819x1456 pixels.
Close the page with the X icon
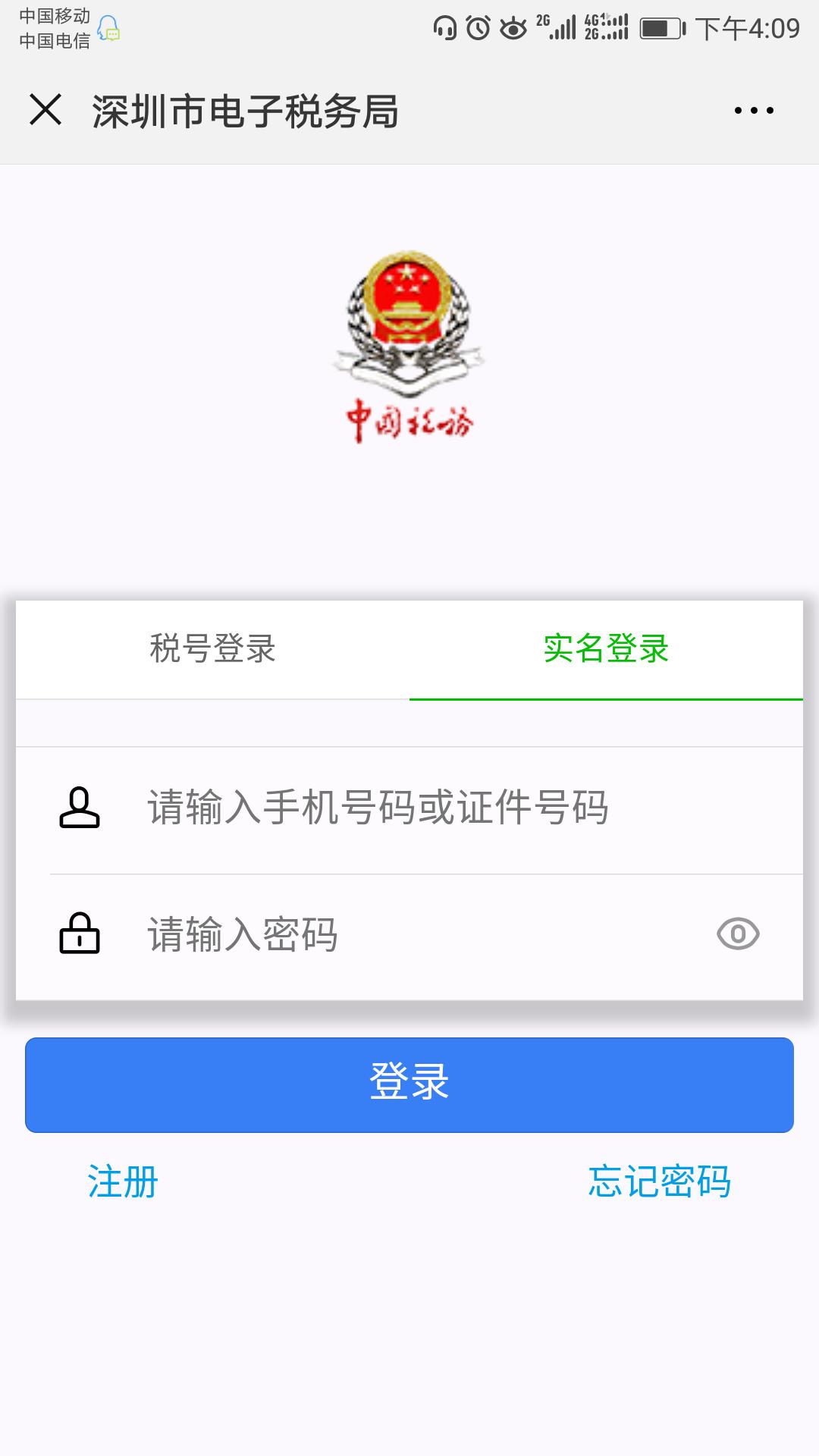tap(45, 111)
